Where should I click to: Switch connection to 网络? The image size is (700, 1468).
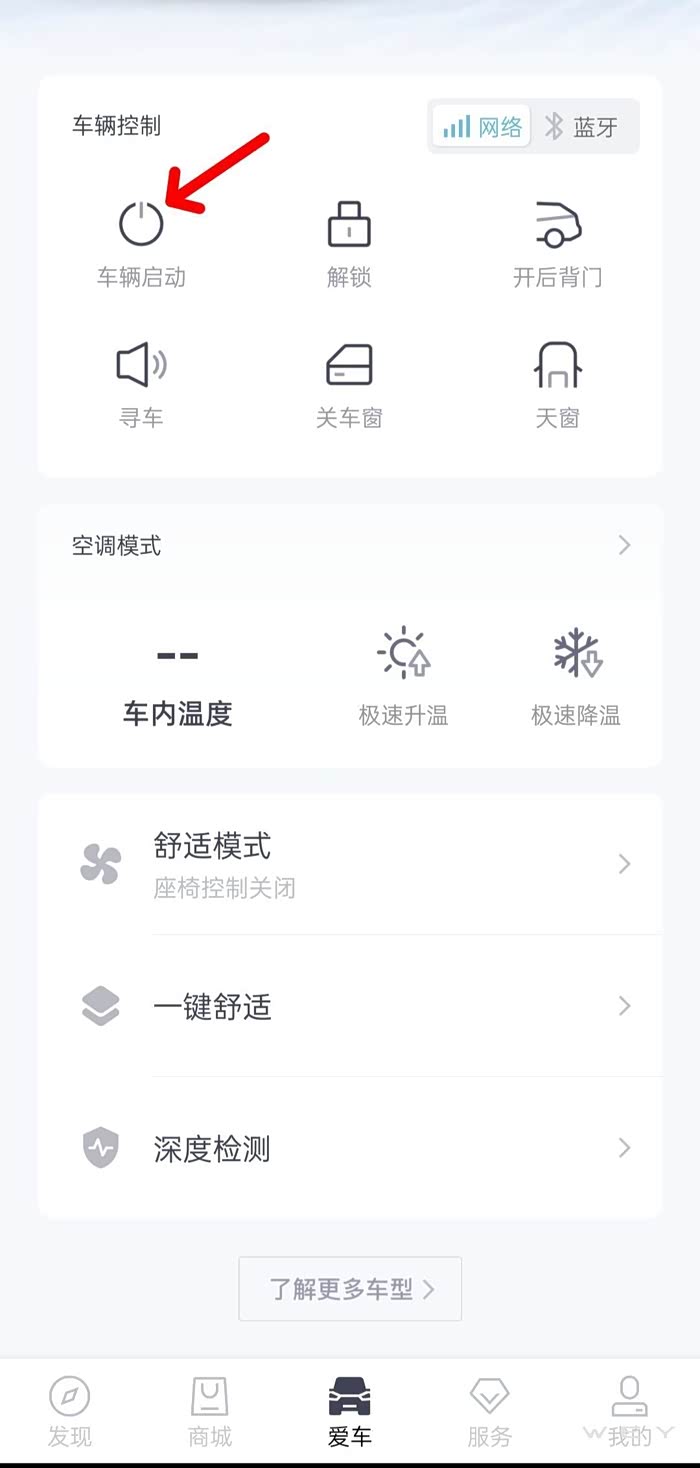482,127
